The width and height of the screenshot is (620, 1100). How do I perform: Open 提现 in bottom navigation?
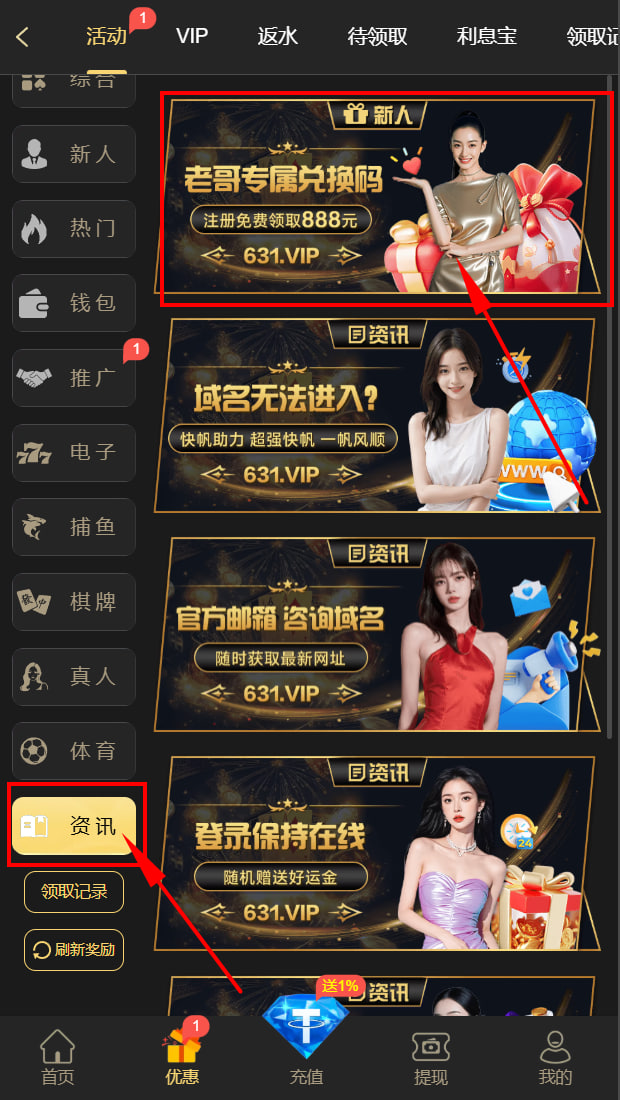(431, 1057)
